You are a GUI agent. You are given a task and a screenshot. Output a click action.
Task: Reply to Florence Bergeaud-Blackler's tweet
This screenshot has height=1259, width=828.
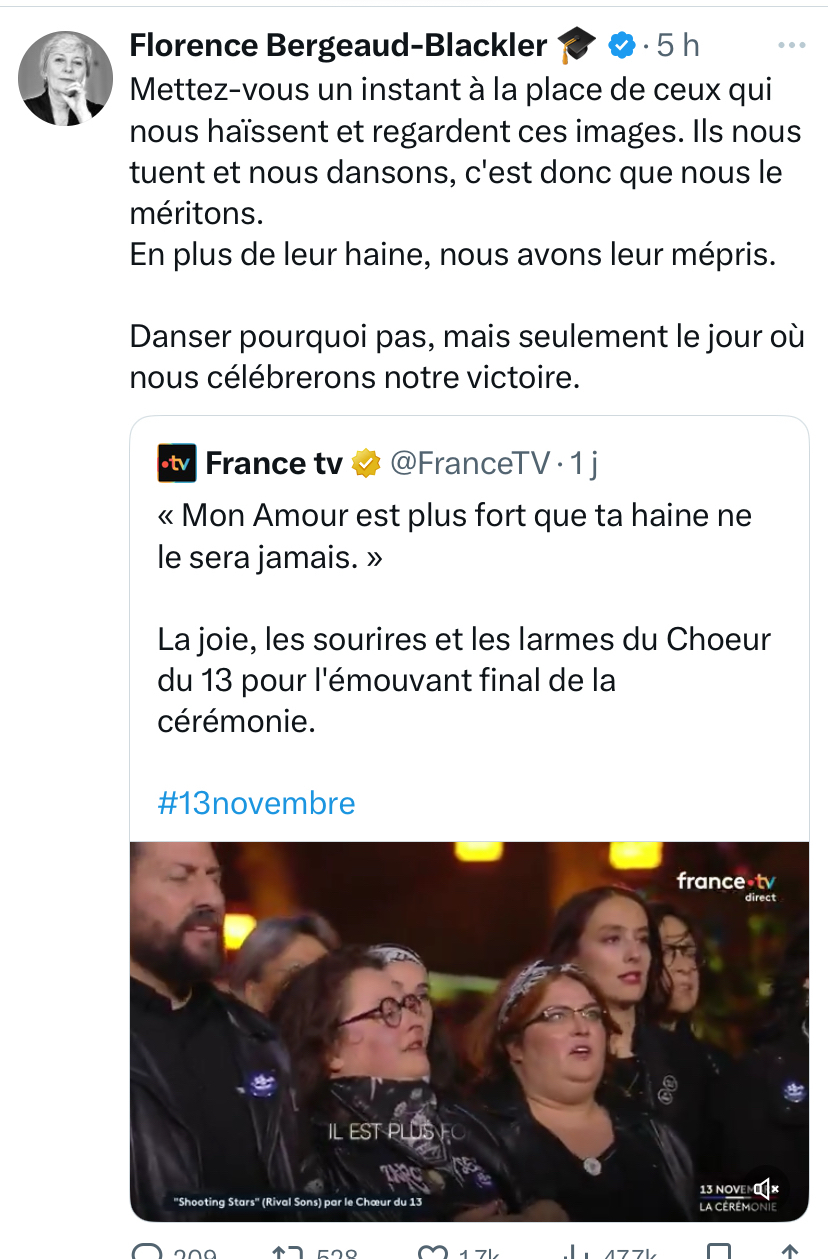point(148,1251)
